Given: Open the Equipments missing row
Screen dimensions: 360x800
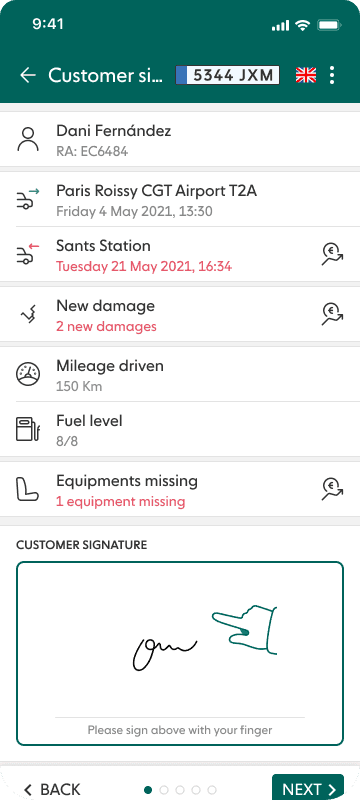Looking at the screenshot, I should coord(180,489).
